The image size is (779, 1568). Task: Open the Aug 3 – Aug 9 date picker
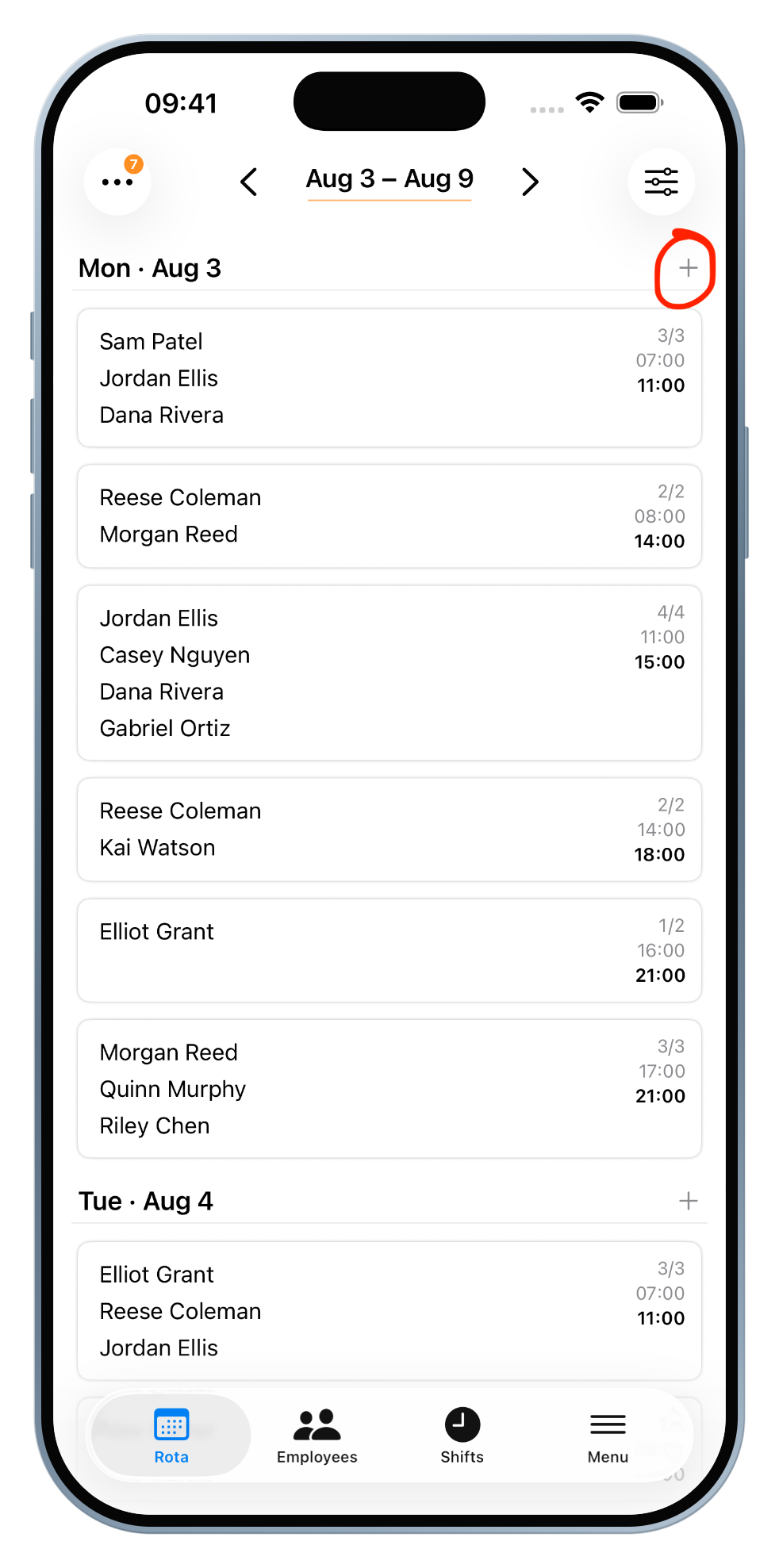pyautogui.click(x=389, y=180)
